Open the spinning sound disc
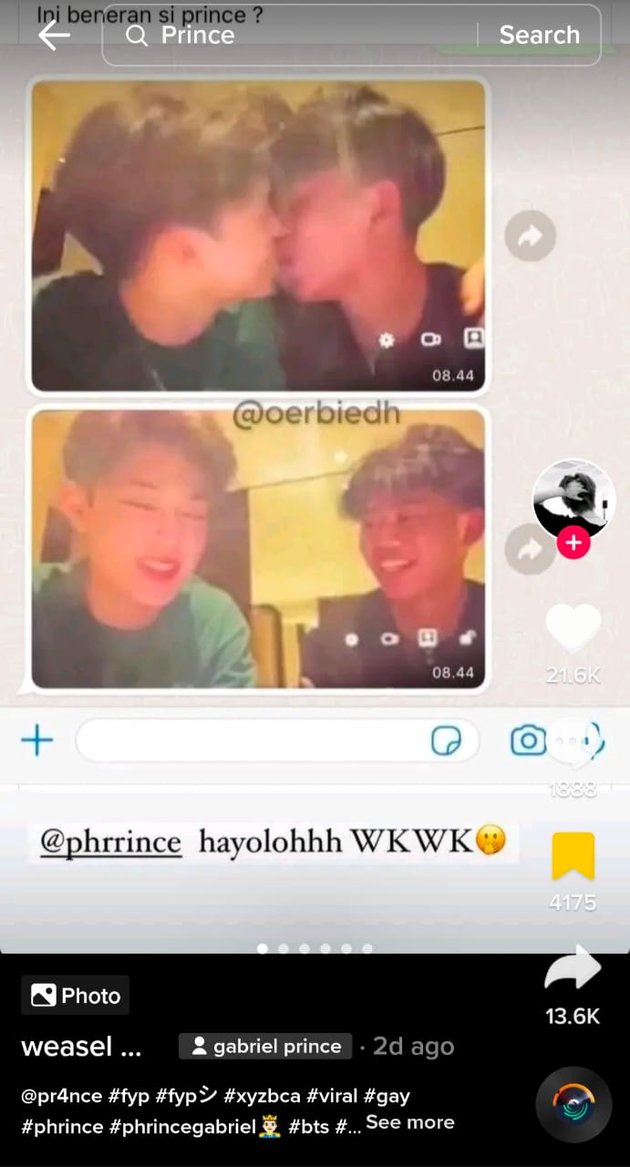 point(574,1105)
